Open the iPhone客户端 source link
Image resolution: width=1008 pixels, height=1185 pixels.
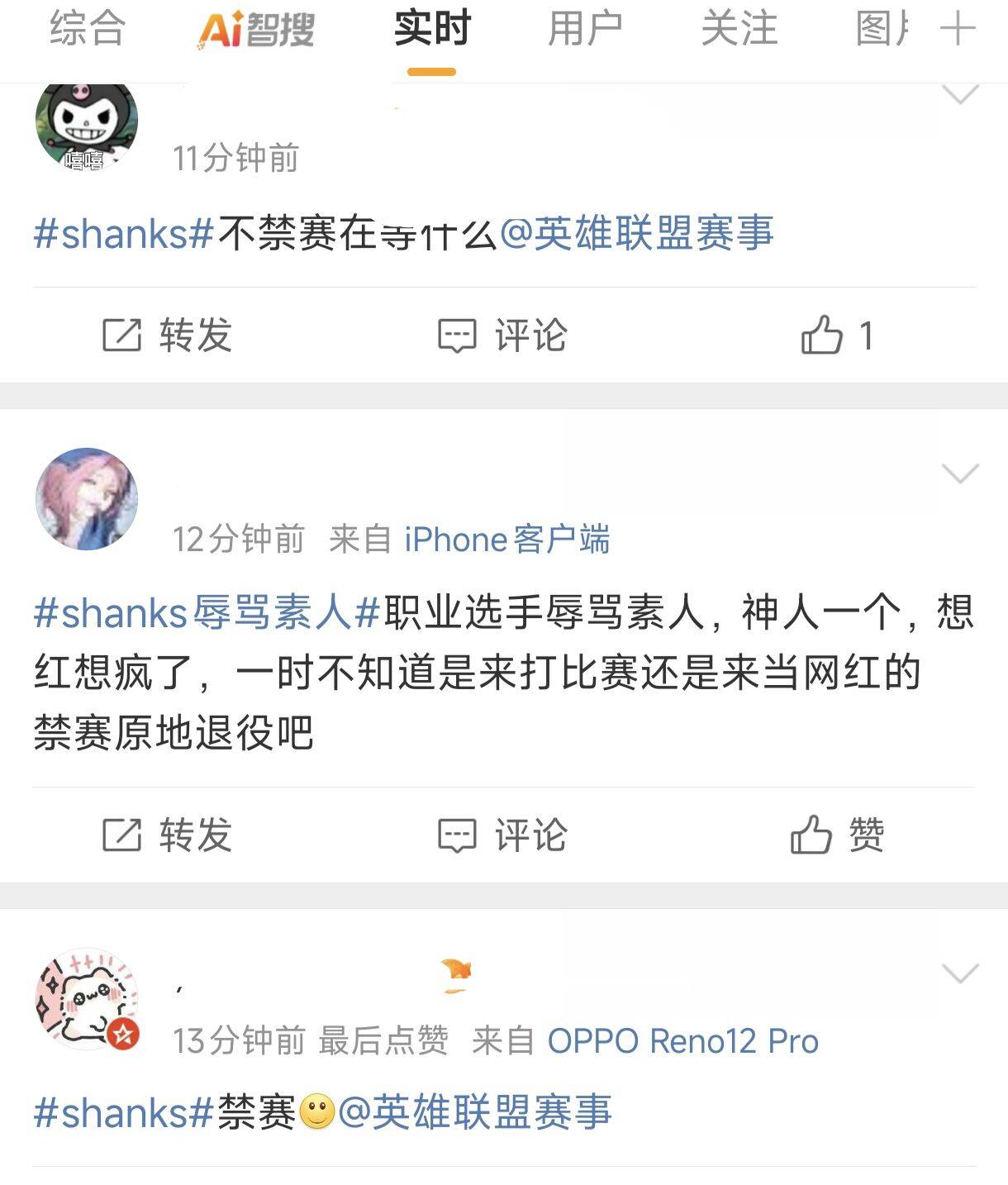pos(506,540)
